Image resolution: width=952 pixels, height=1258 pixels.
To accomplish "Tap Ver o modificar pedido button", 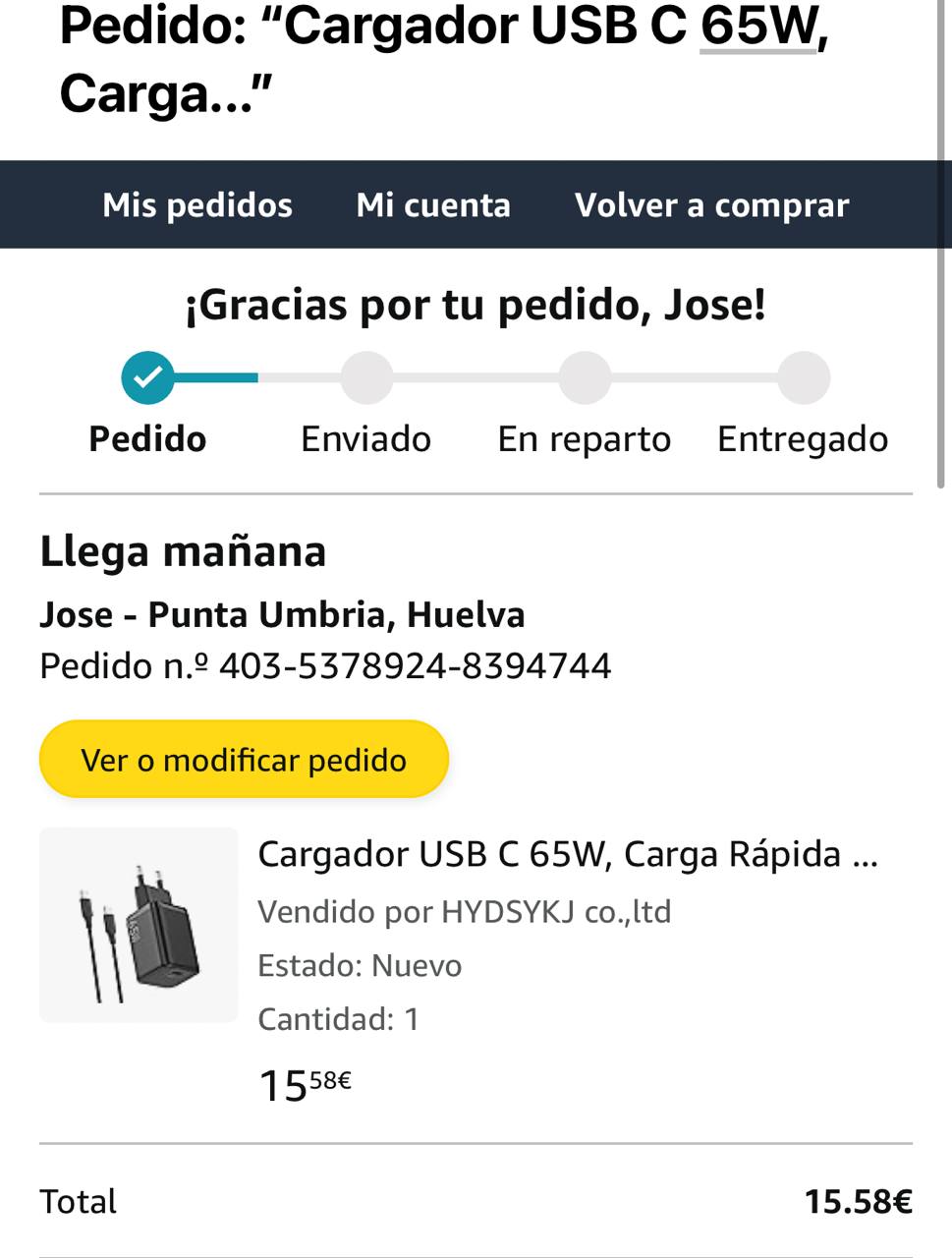I will click(x=244, y=760).
